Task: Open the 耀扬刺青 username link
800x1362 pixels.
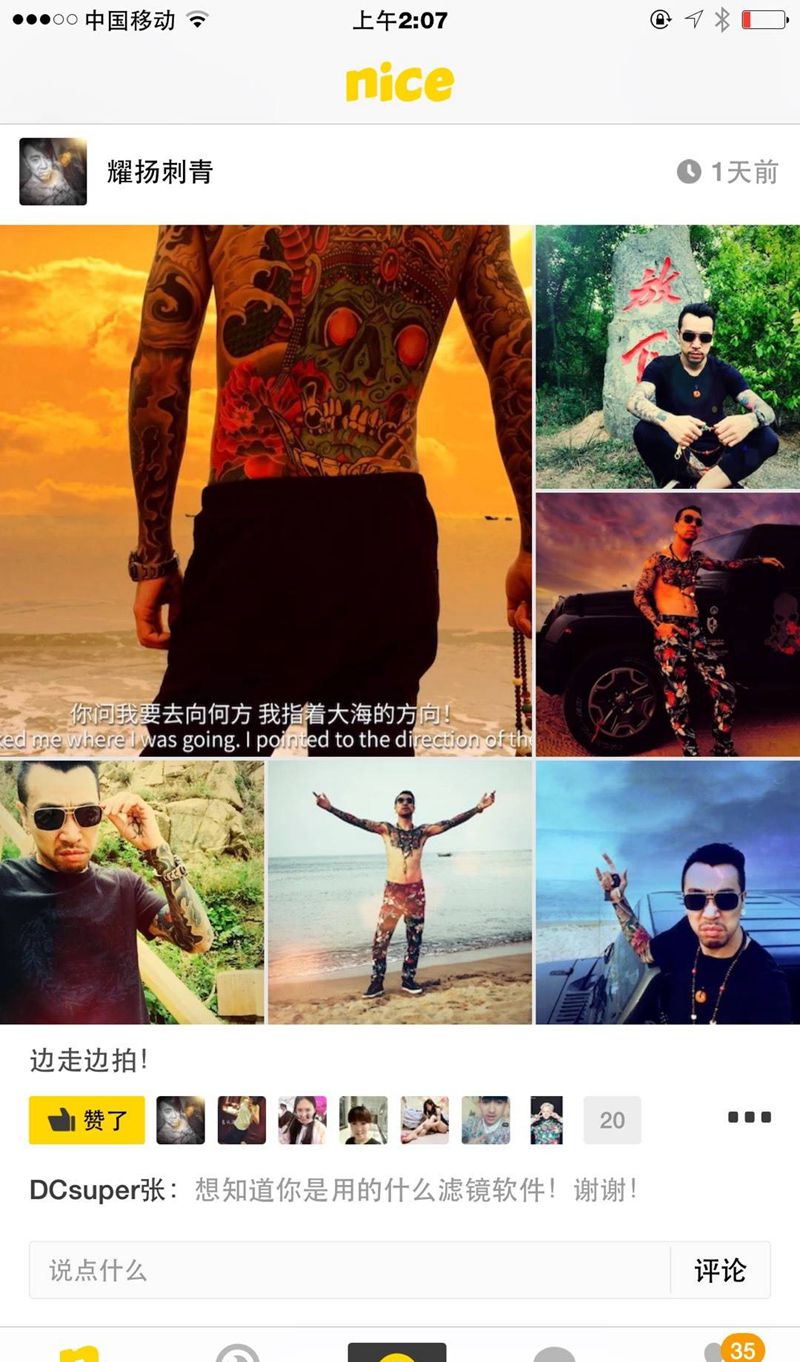Action: (x=160, y=172)
